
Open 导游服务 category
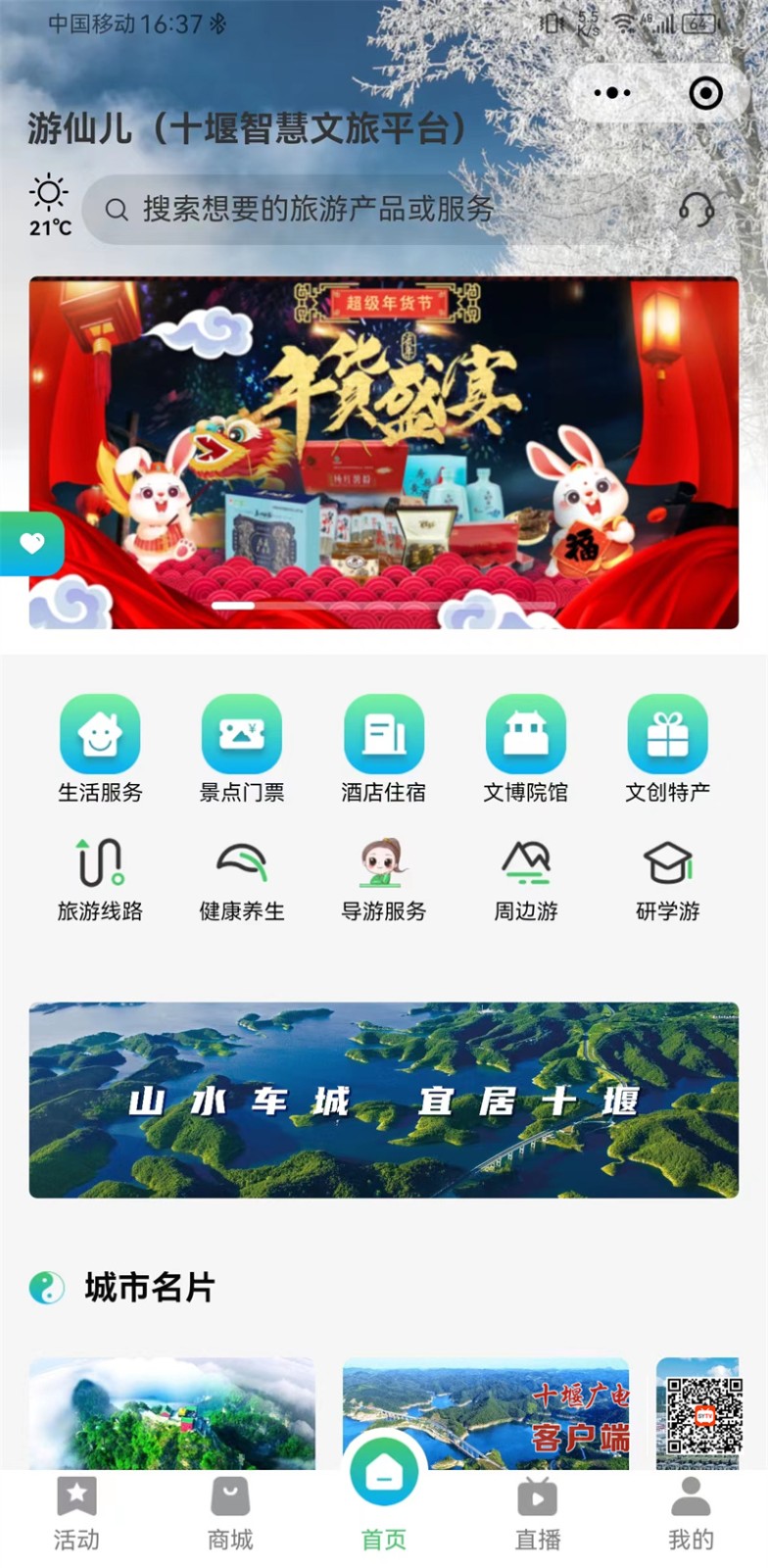384,879
